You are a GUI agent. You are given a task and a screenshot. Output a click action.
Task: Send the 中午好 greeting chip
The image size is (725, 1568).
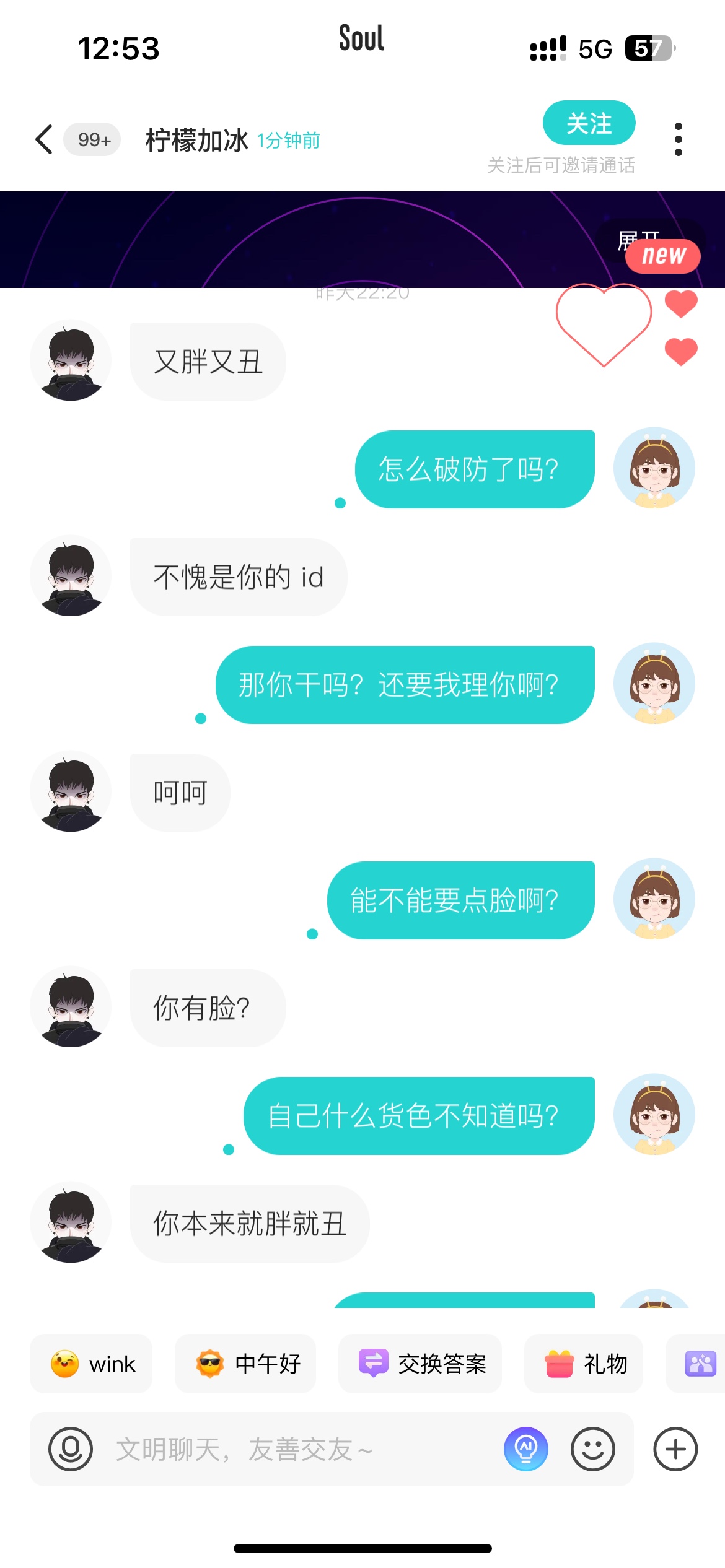245,1364
